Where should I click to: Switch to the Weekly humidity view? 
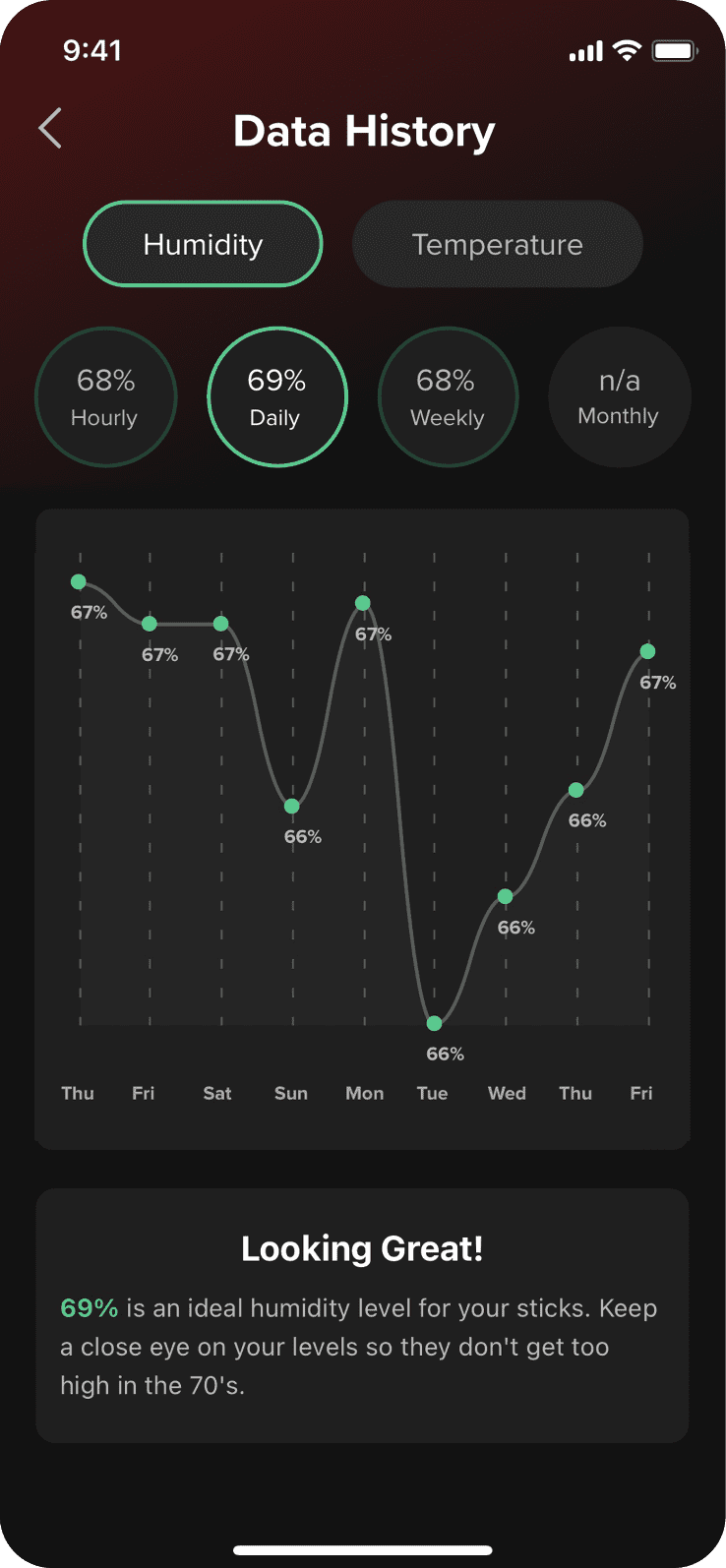click(448, 397)
